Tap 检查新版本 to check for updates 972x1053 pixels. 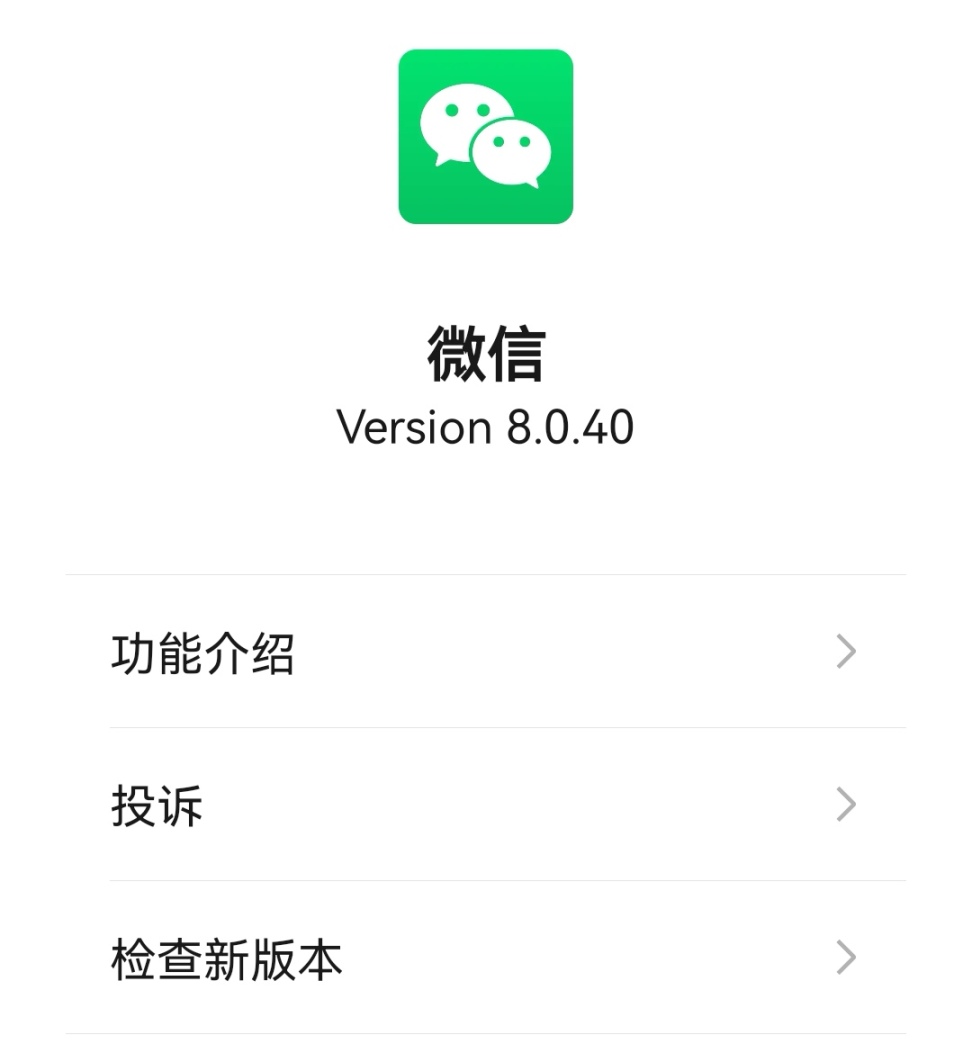coord(485,958)
